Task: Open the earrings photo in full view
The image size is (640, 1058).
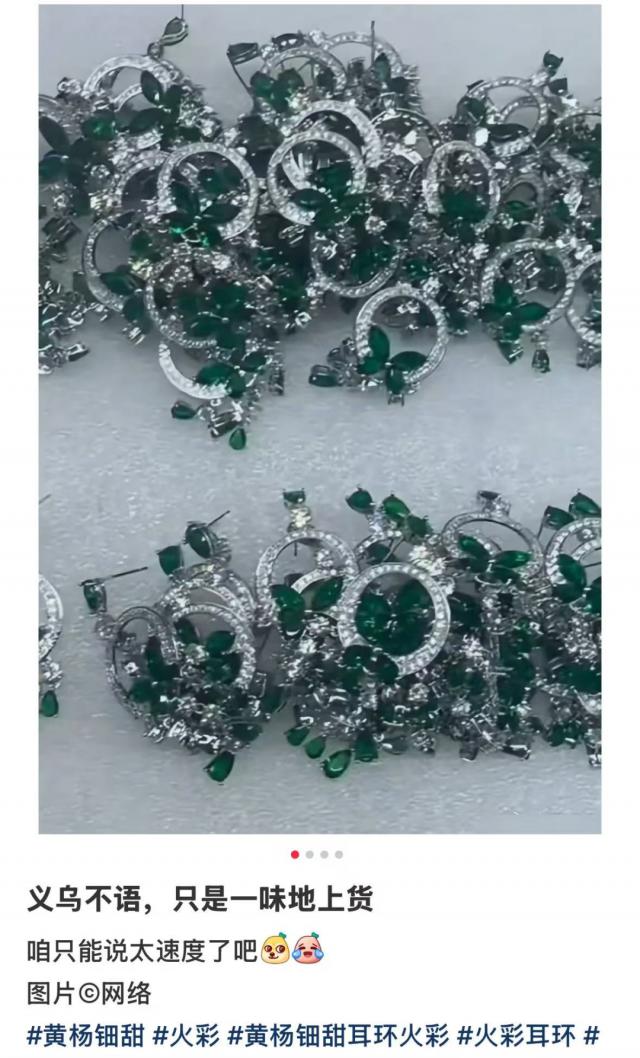Action: point(320,420)
